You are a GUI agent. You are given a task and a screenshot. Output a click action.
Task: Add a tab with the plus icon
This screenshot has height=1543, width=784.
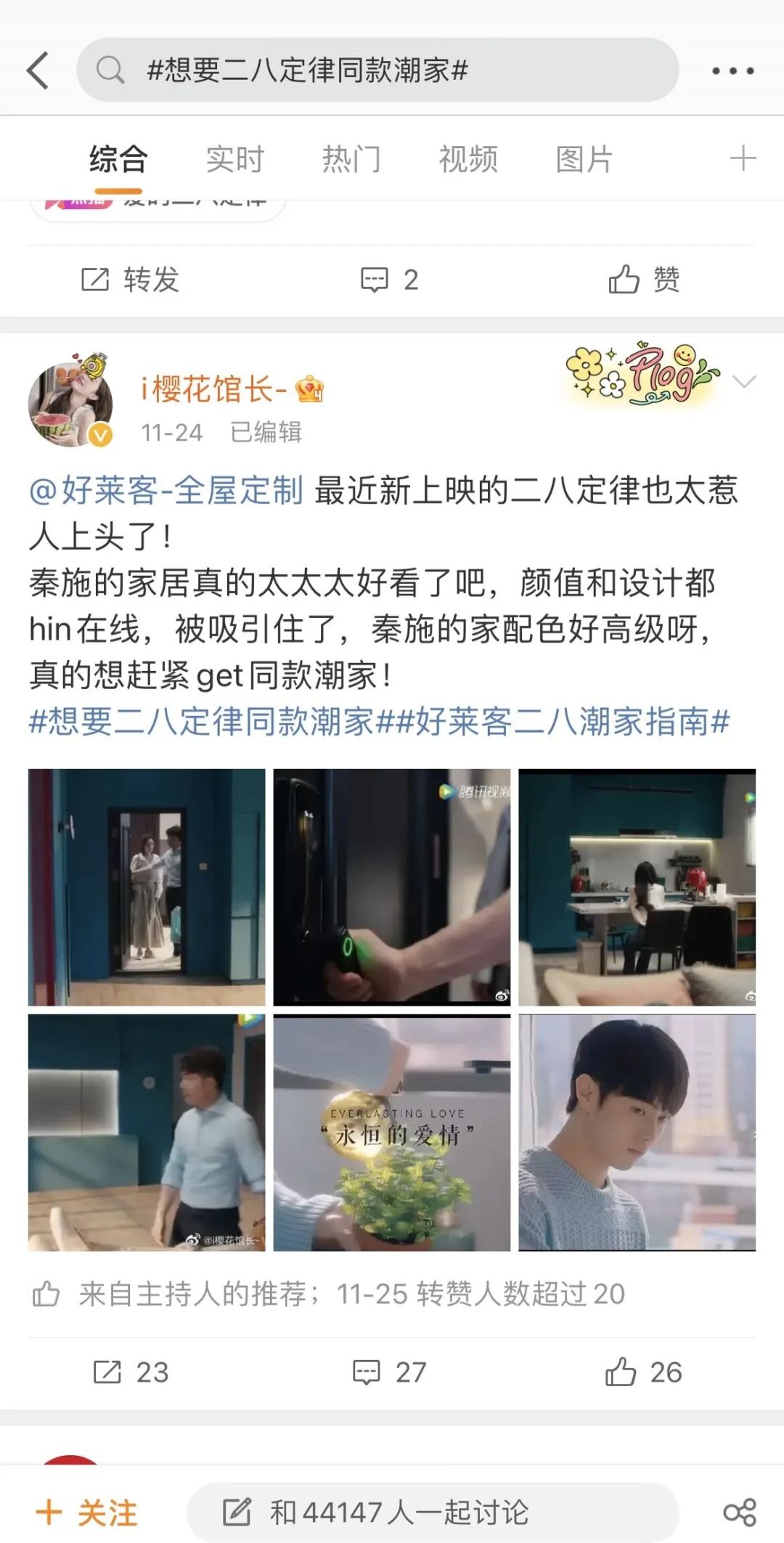[x=743, y=158]
